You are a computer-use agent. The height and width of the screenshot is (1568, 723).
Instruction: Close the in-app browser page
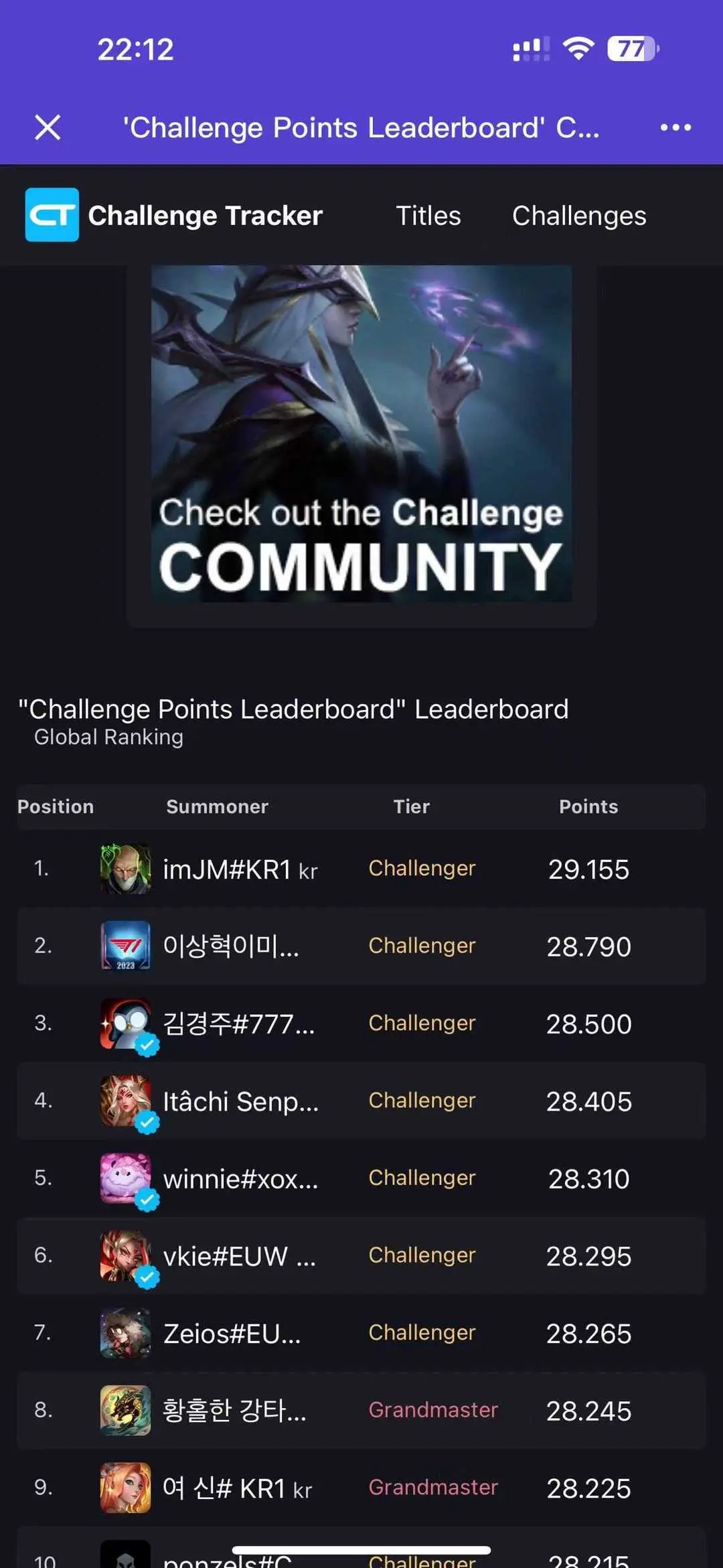[48, 127]
